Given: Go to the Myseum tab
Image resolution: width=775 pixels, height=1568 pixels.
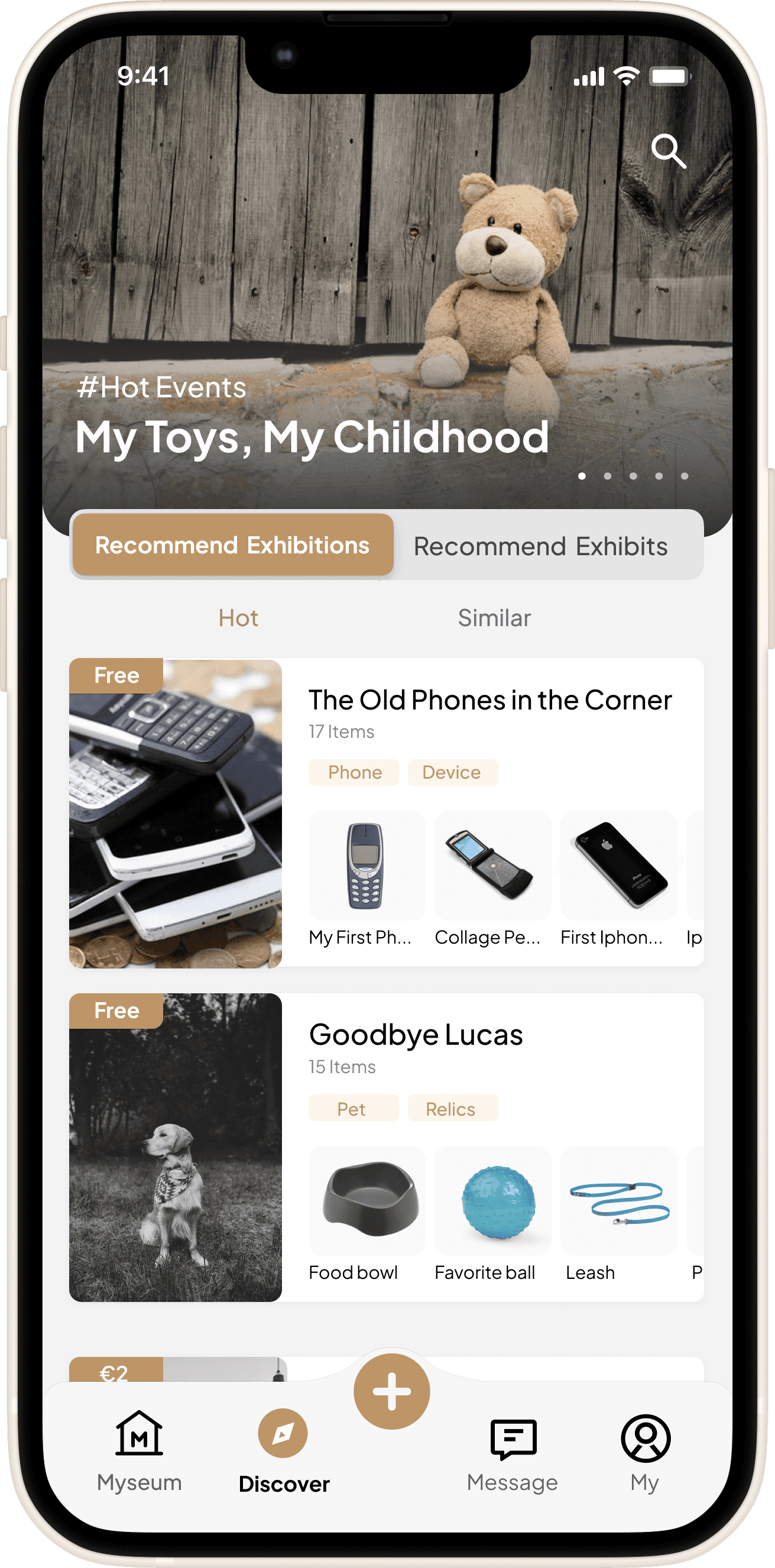Looking at the screenshot, I should 140,1451.
